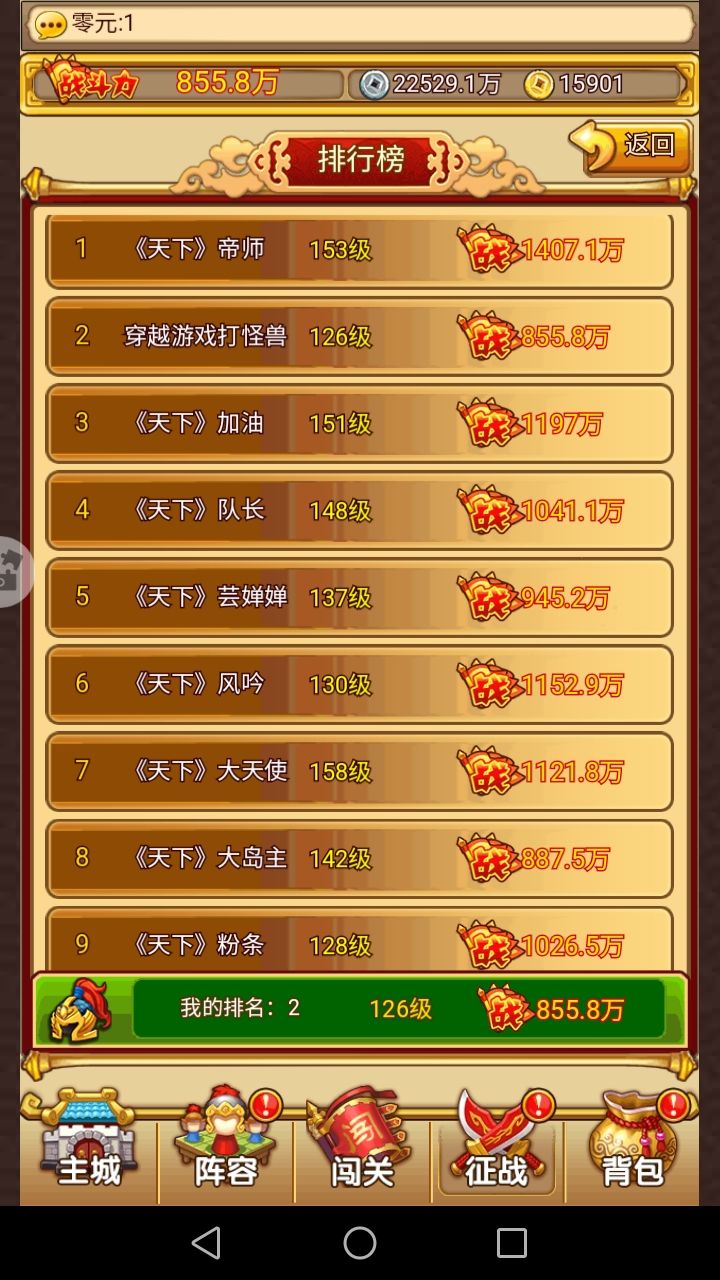Screen dimensions: 720x1280
Task: Click the blue diamond currency icon
Action: coord(376,85)
